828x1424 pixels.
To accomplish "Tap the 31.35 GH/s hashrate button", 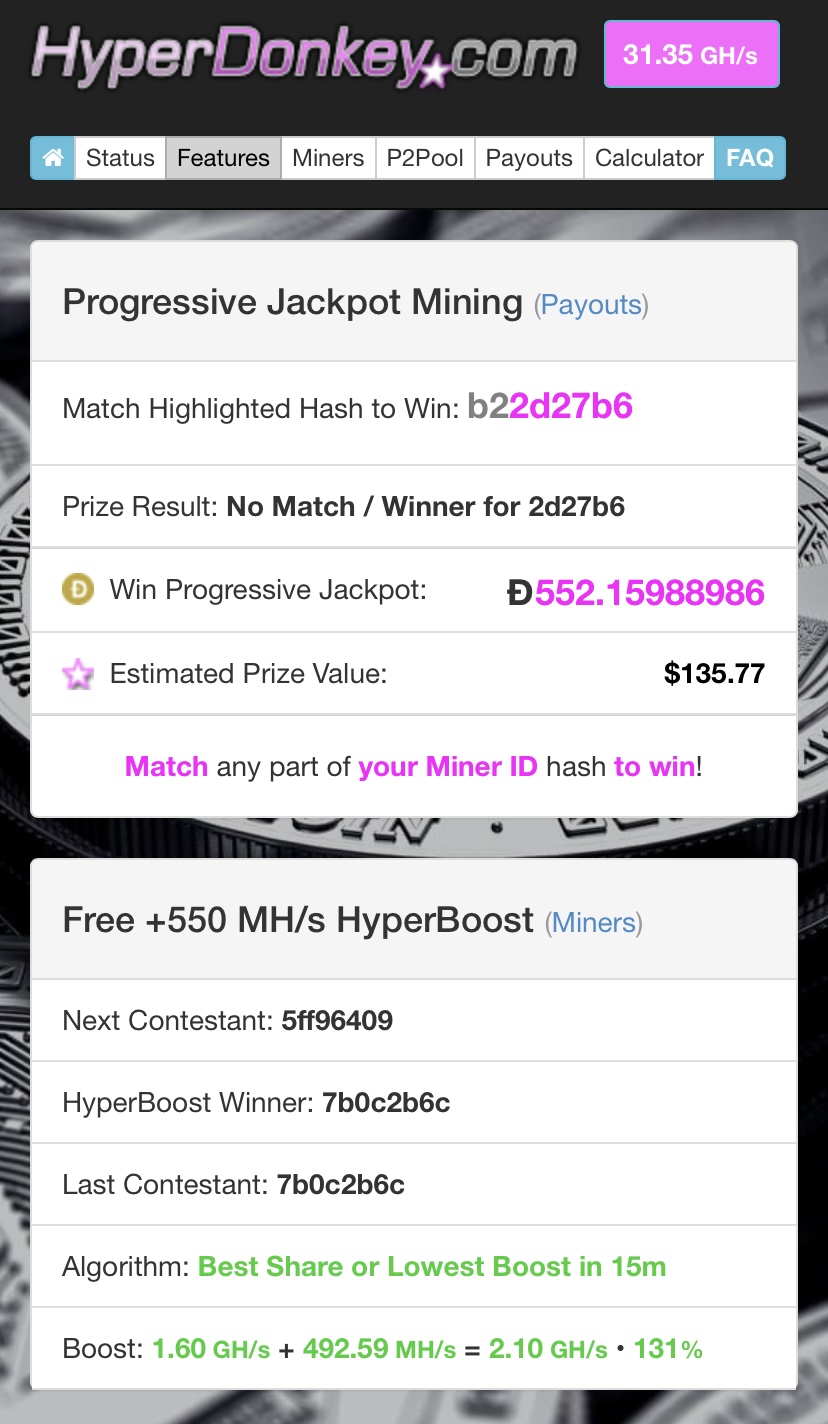I will tap(691, 54).
